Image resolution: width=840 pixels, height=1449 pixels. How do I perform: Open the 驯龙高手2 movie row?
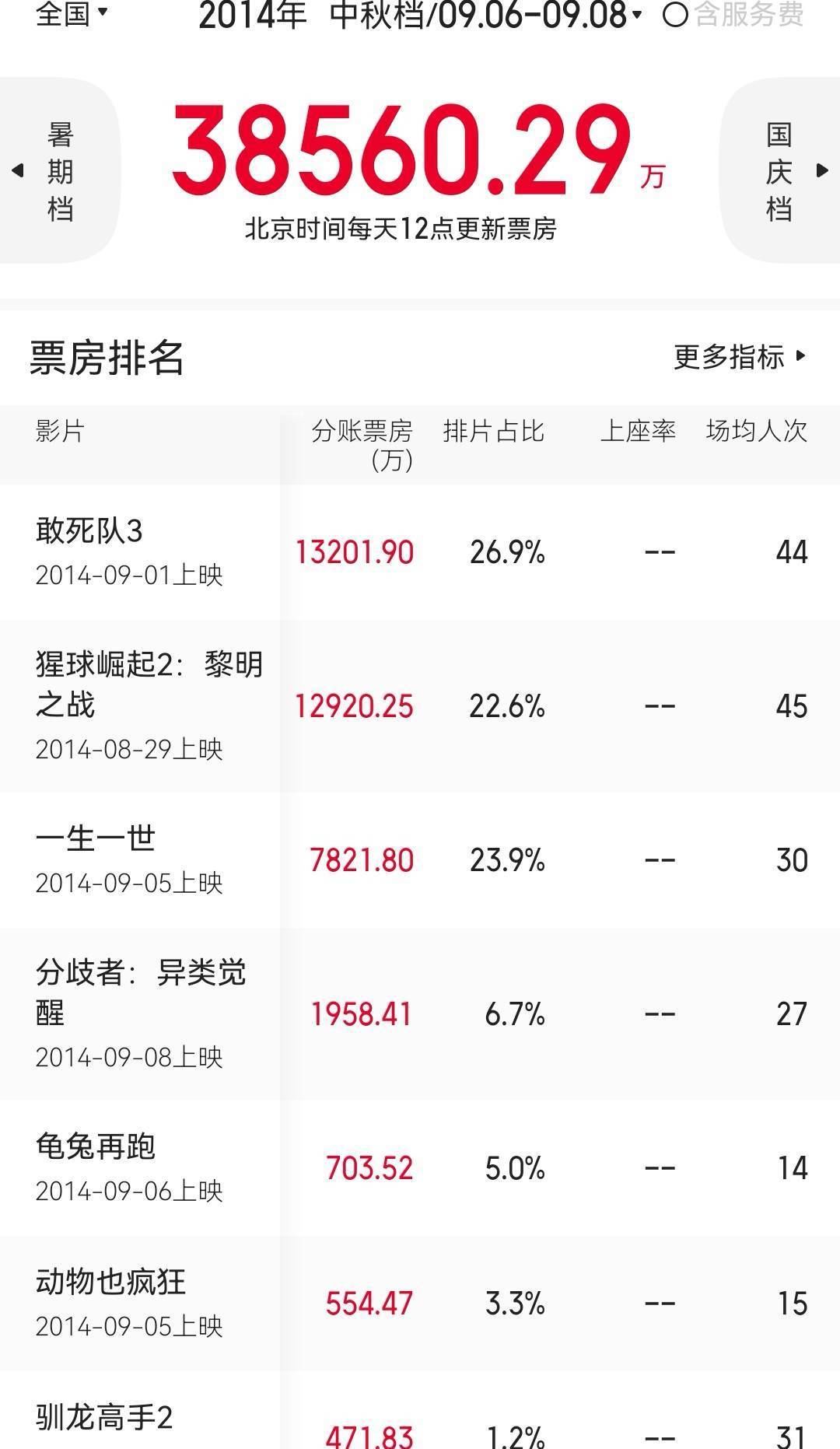point(420,1410)
